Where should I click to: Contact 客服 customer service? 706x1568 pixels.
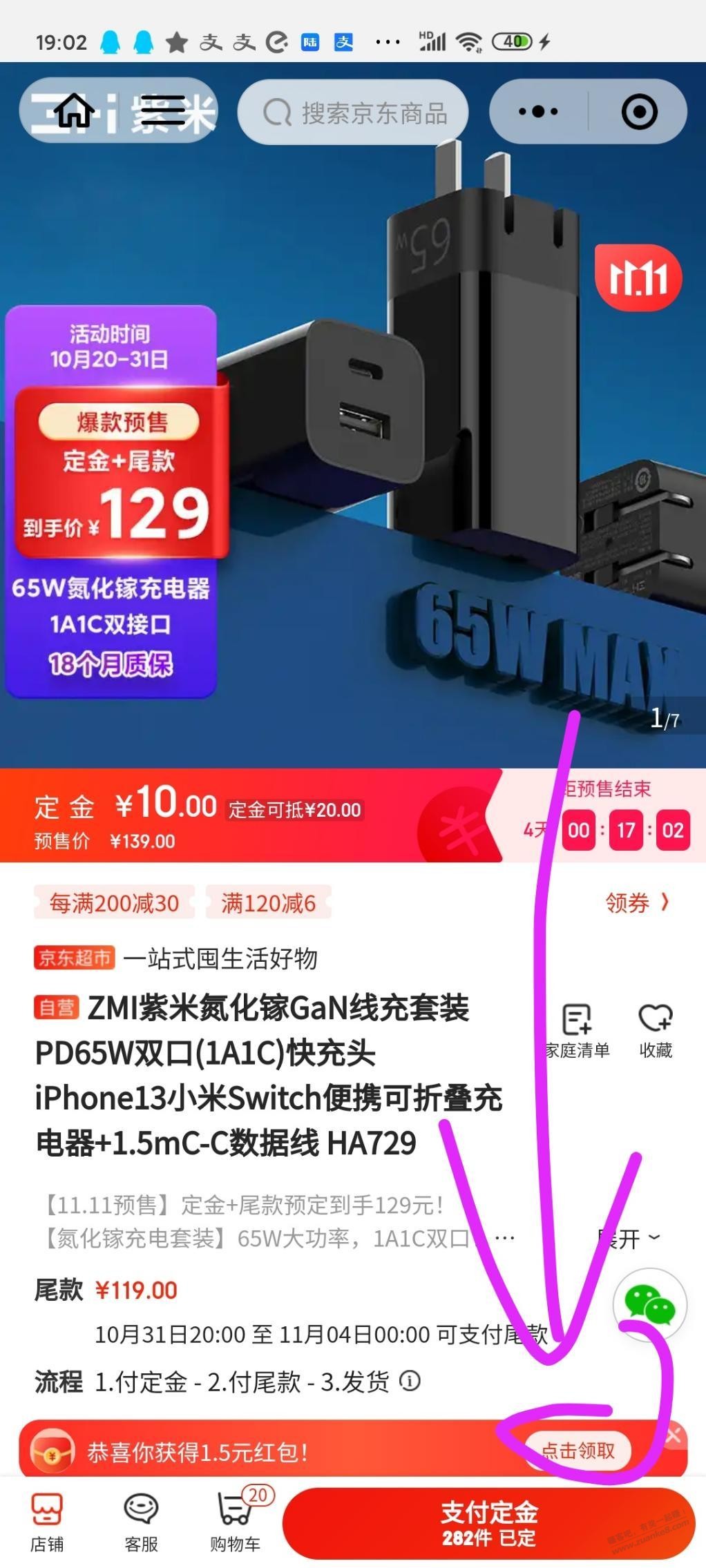(x=141, y=1522)
